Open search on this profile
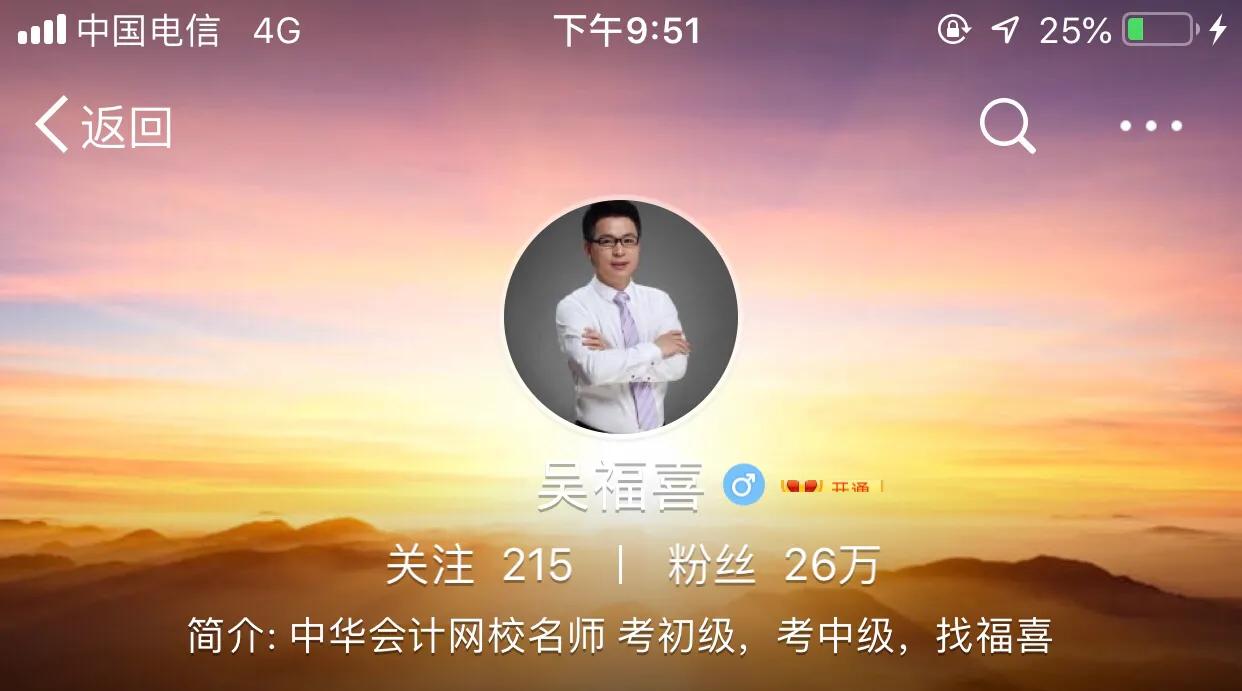This screenshot has width=1242, height=691. tap(1007, 126)
